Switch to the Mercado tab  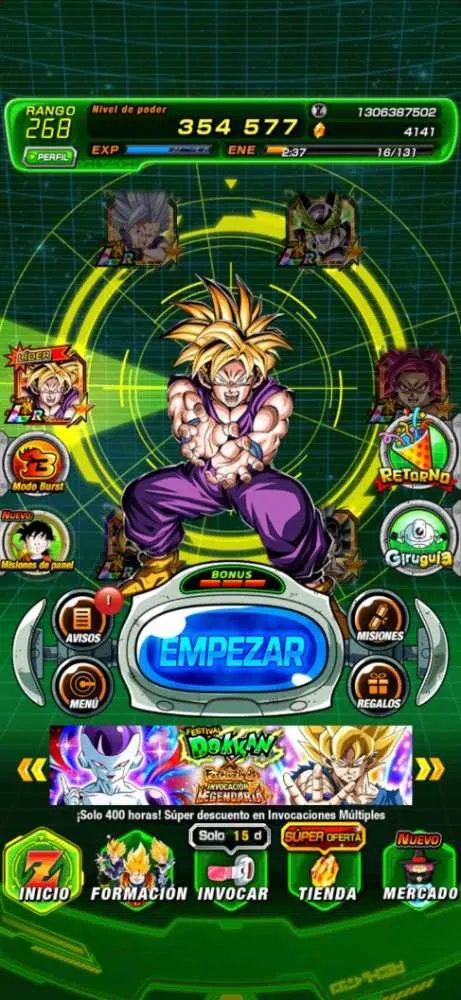tap(420, 871)
